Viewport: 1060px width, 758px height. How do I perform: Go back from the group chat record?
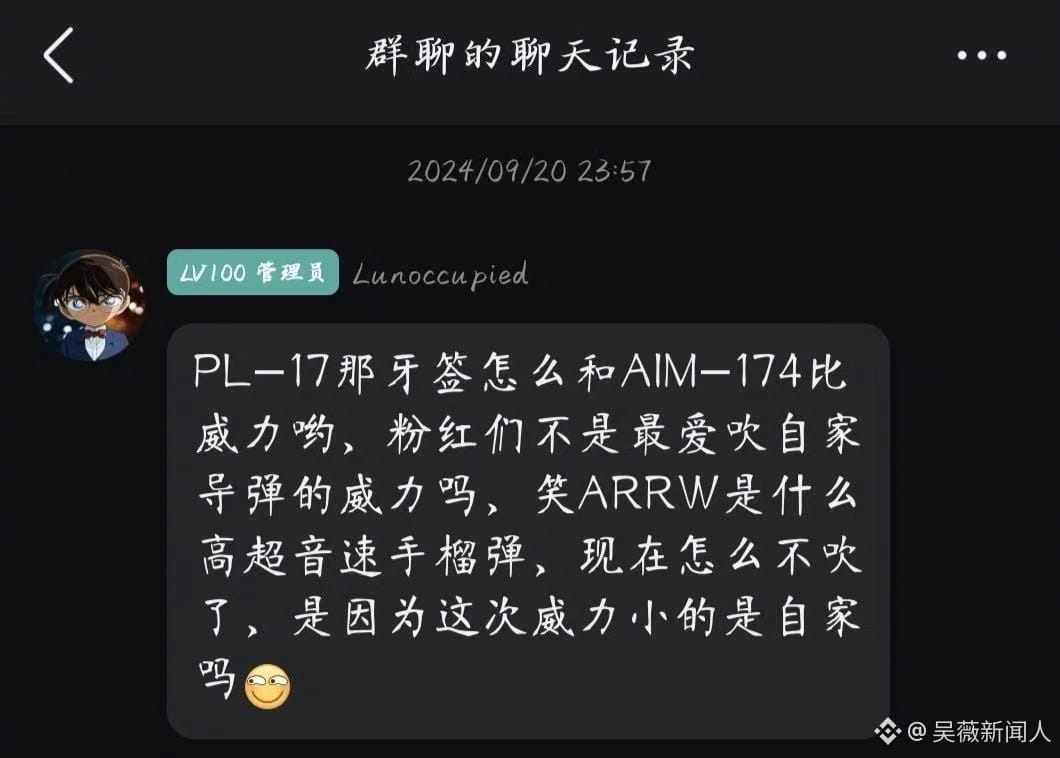click(x=59, y=56)
